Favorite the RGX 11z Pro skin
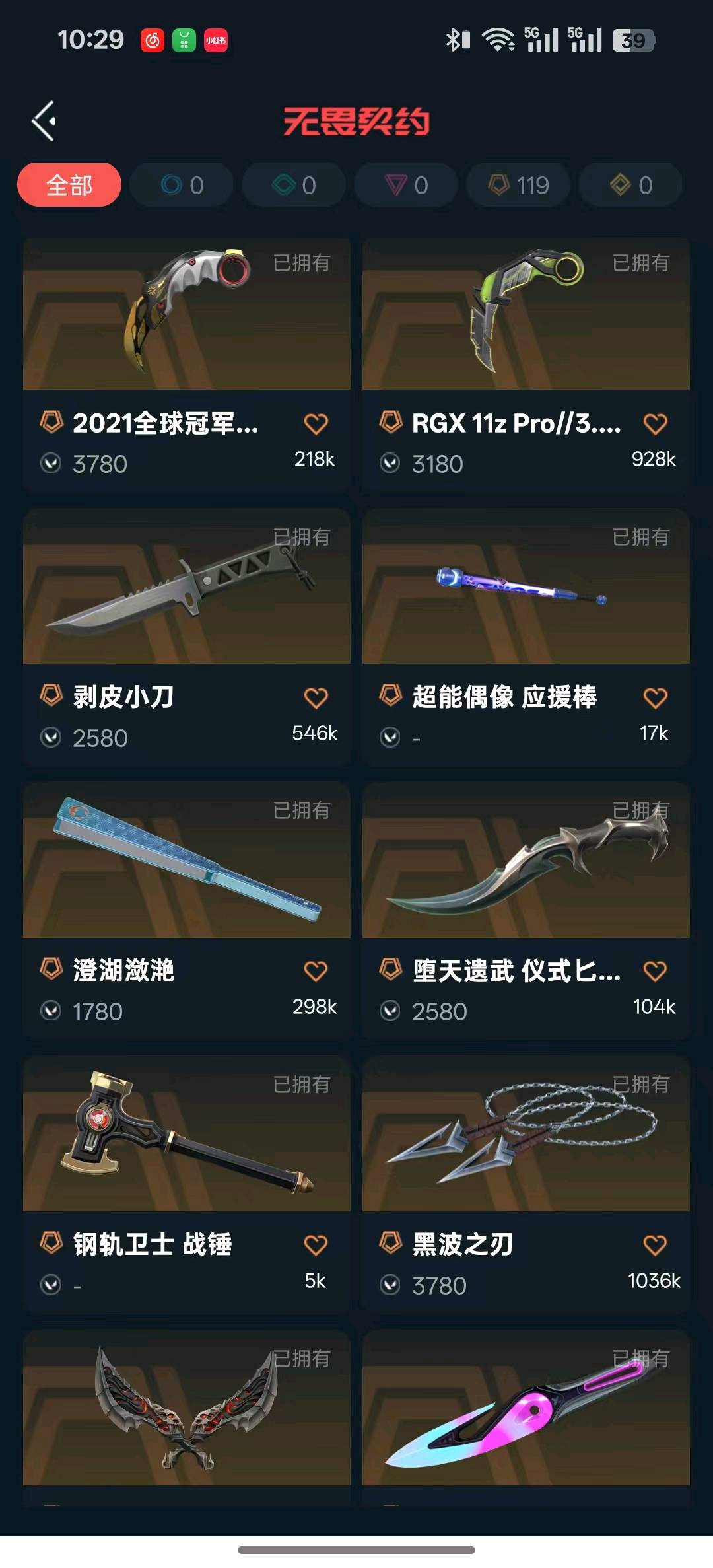This screenshot has width=713, height=1568. pos(655,424)
